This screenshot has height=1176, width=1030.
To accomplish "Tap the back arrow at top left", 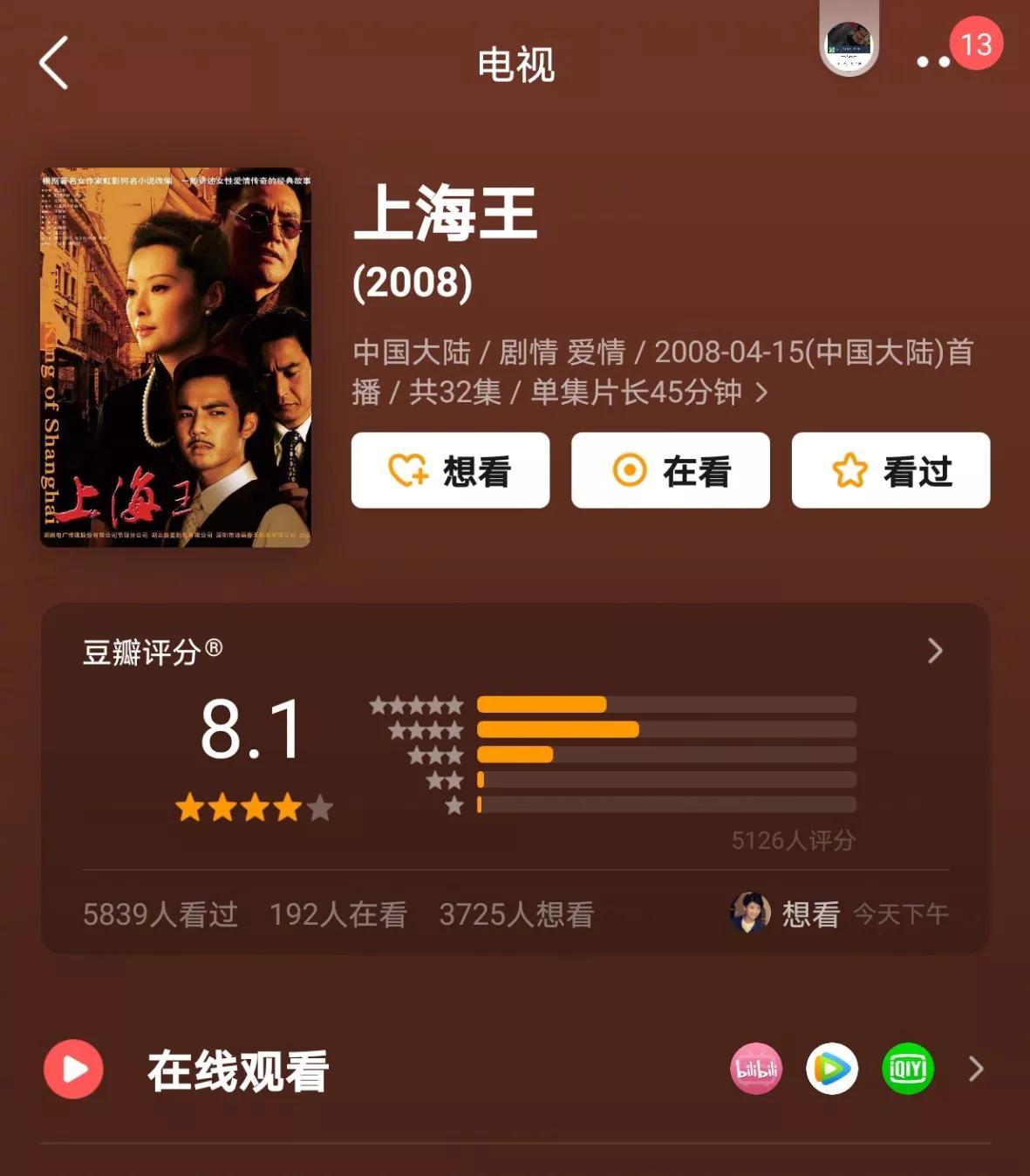I will pyautogui.click(x=54, y=63).
